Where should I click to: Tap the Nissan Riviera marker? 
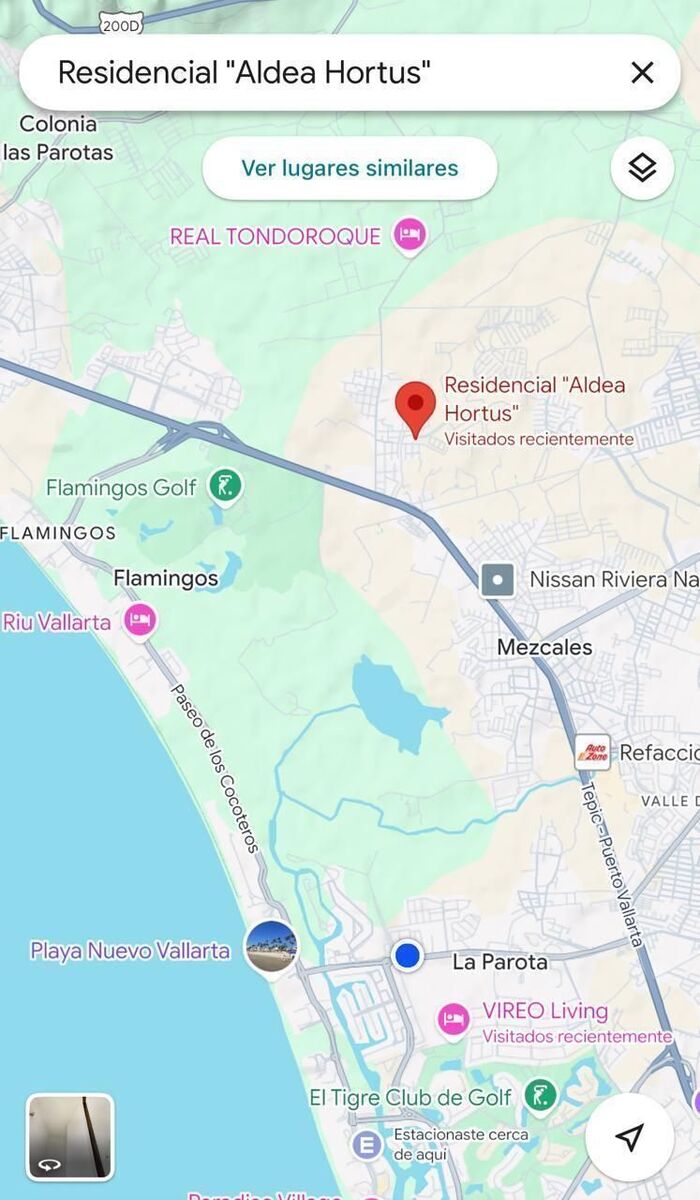(497, 579)
